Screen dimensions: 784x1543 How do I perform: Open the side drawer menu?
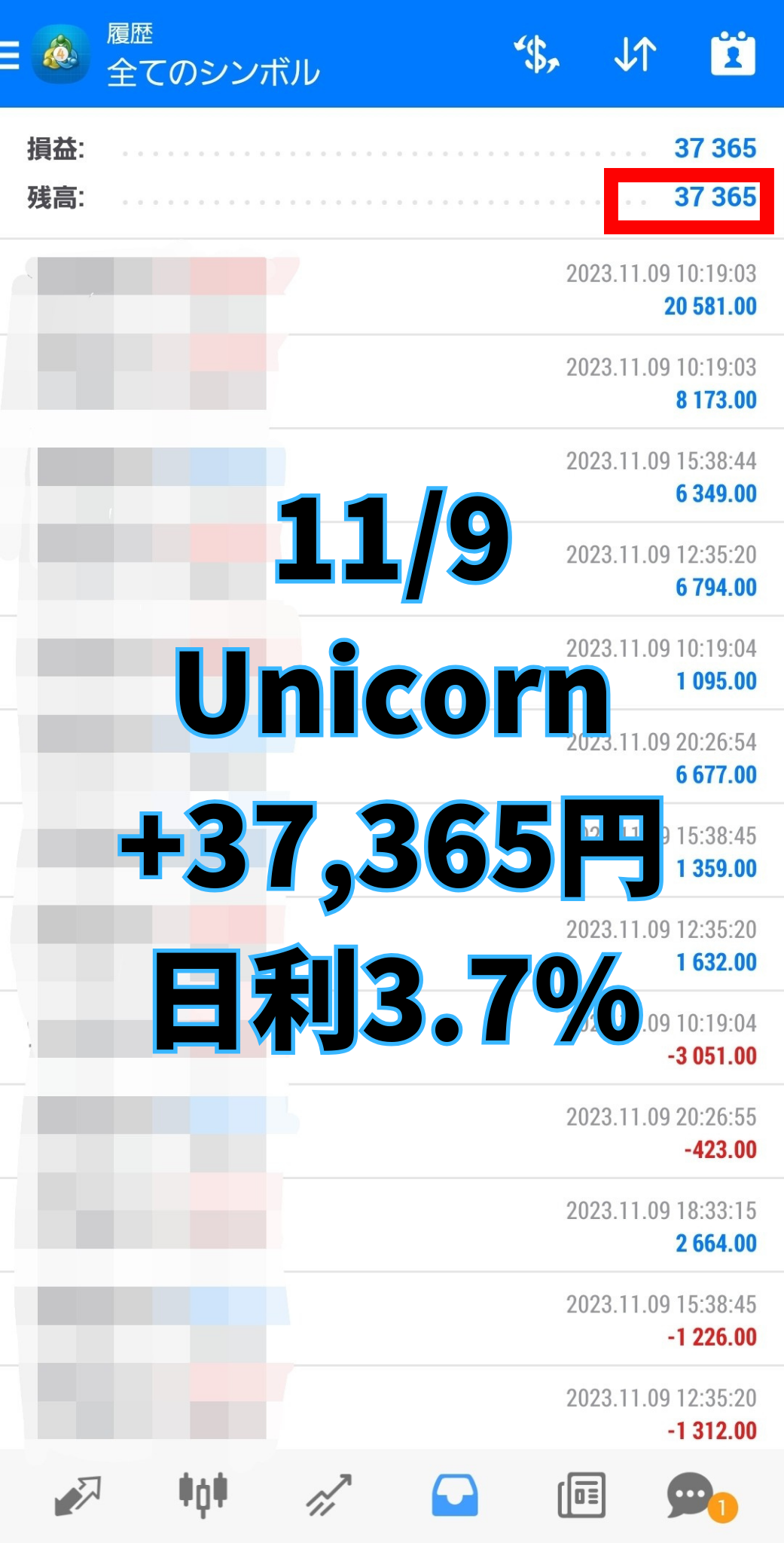tap(11, 54)
